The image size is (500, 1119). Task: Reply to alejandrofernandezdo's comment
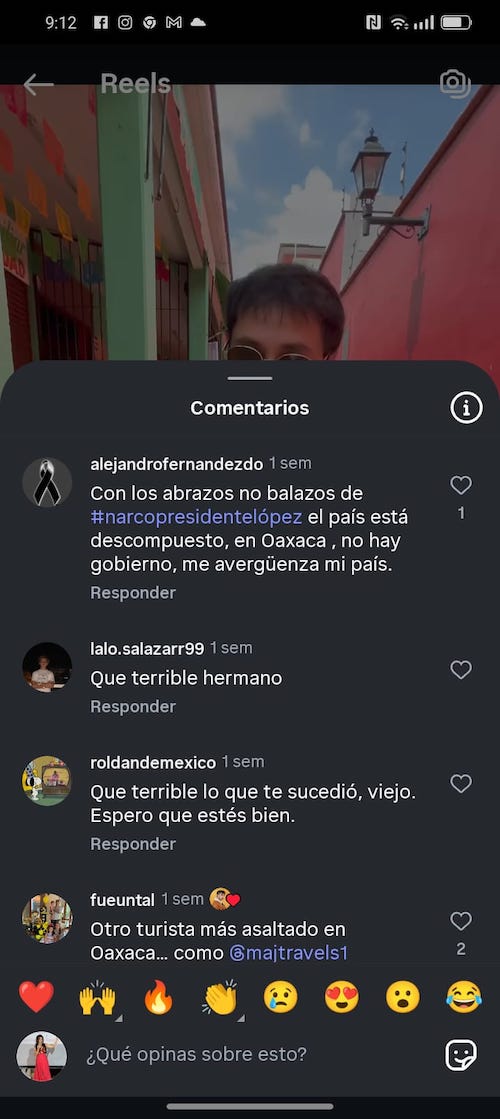(x=133, y=593)
